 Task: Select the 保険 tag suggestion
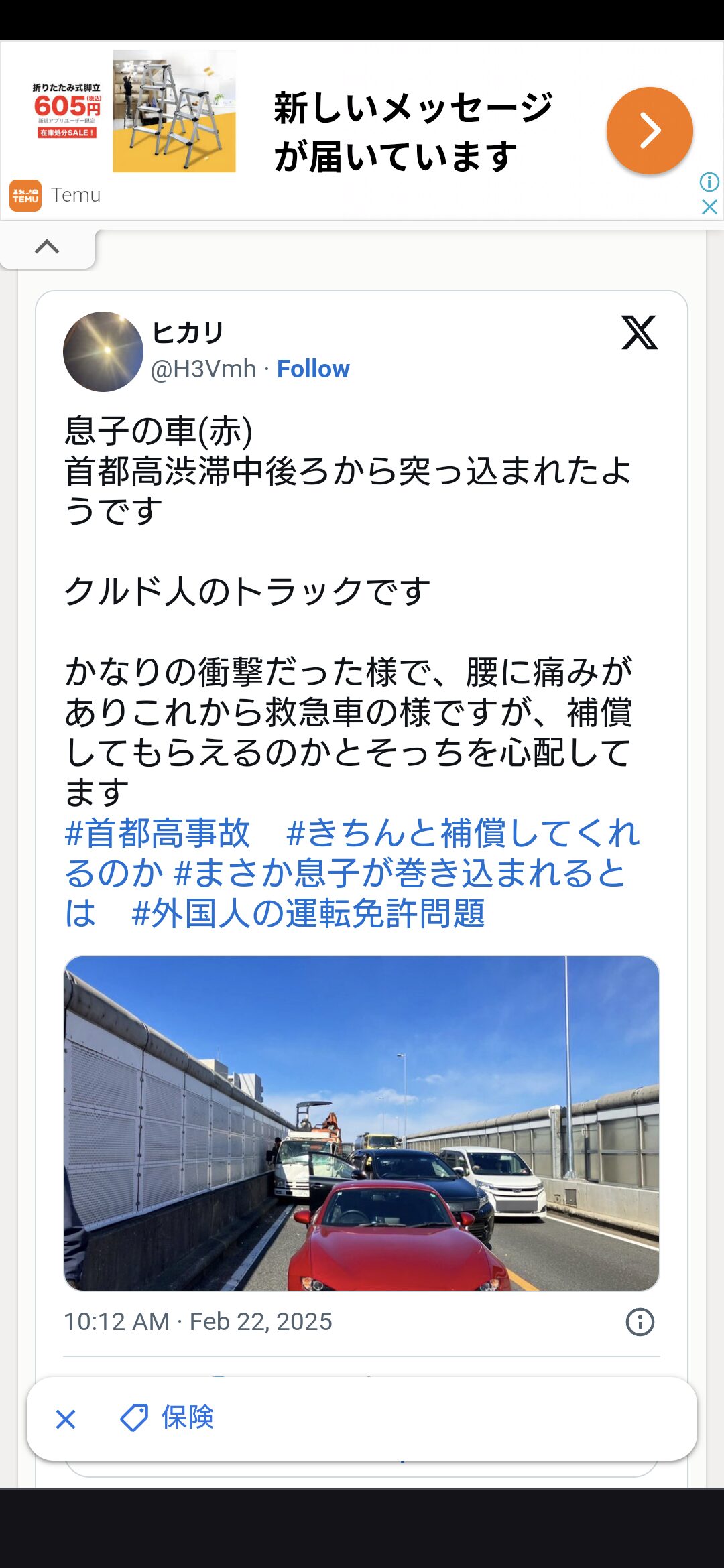167,1418
